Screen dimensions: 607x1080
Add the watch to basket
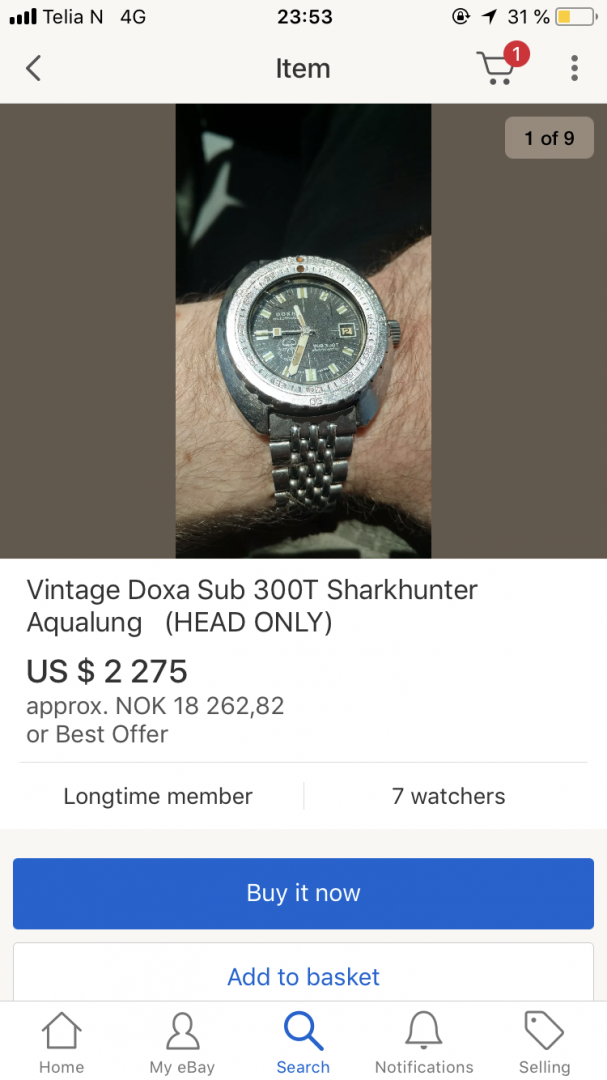click(303, 975)
